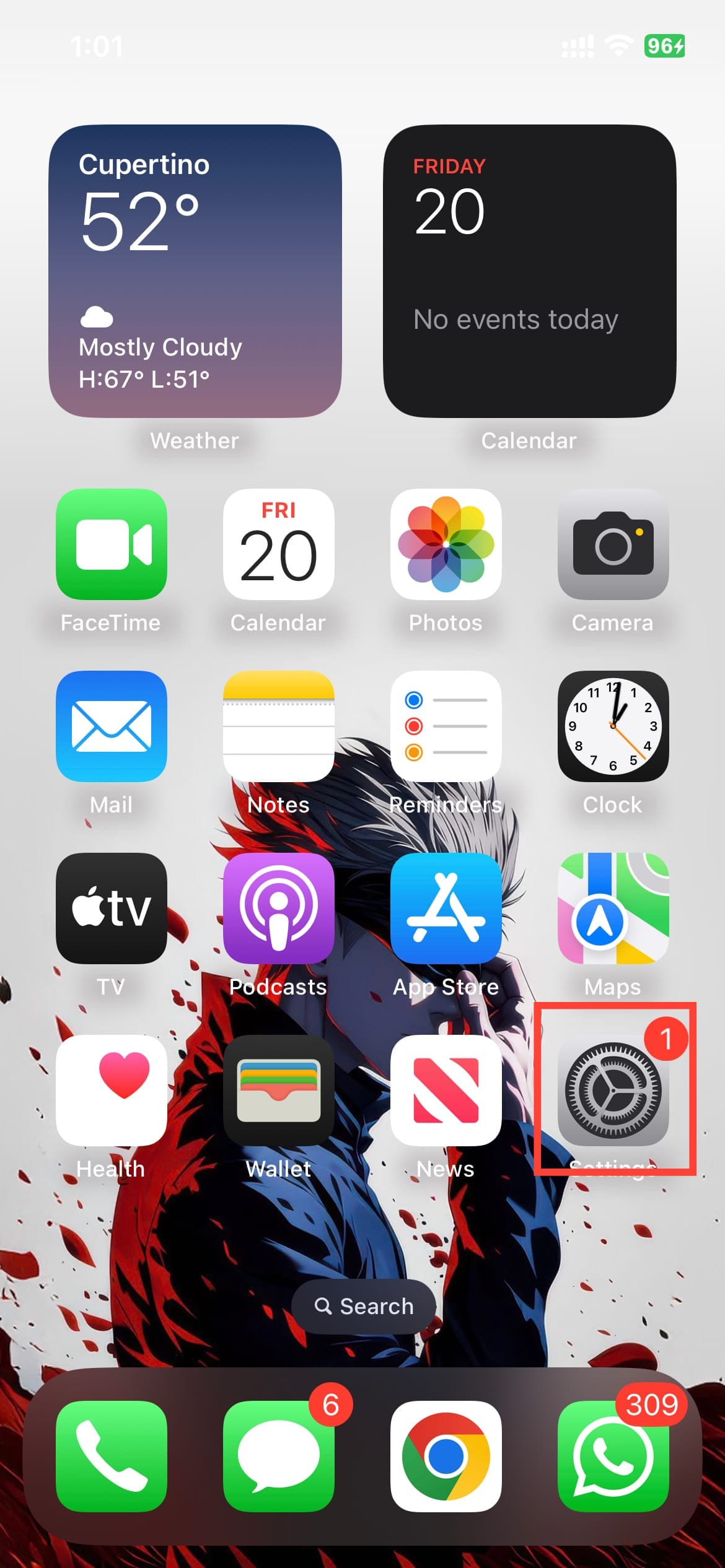Open the Clock app

pyautogui.click(x=613, y=726)
